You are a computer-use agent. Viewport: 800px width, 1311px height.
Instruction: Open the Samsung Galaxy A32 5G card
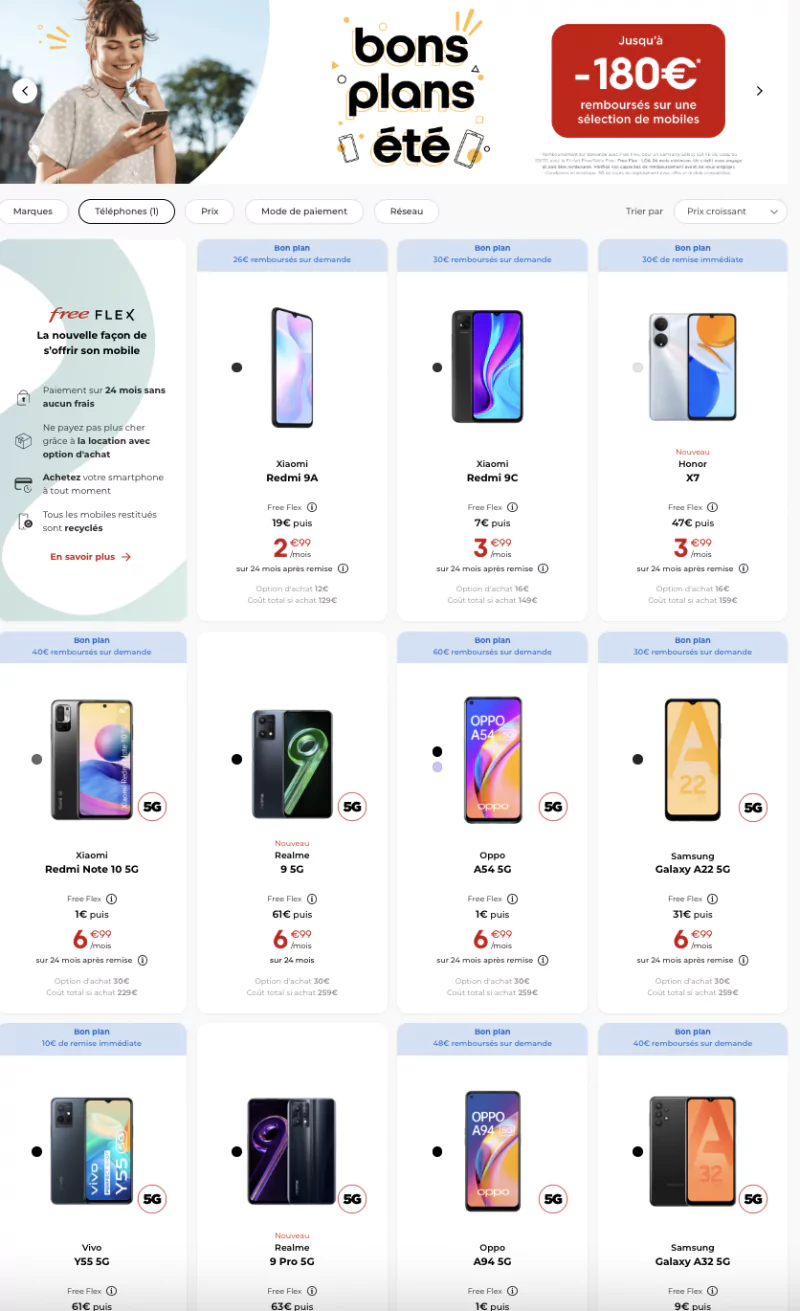pyautogui.click(x=692, y=1254)
